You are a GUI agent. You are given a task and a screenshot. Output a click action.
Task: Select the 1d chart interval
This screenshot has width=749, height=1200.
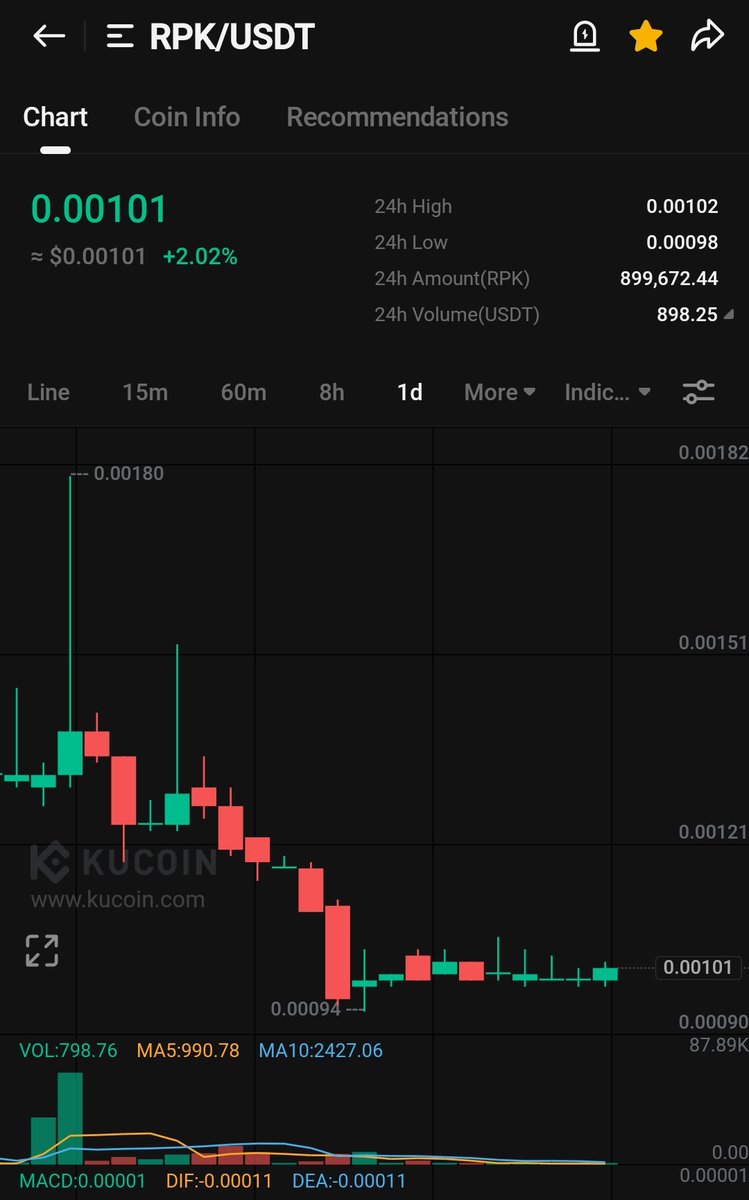[x=410, y=392]
